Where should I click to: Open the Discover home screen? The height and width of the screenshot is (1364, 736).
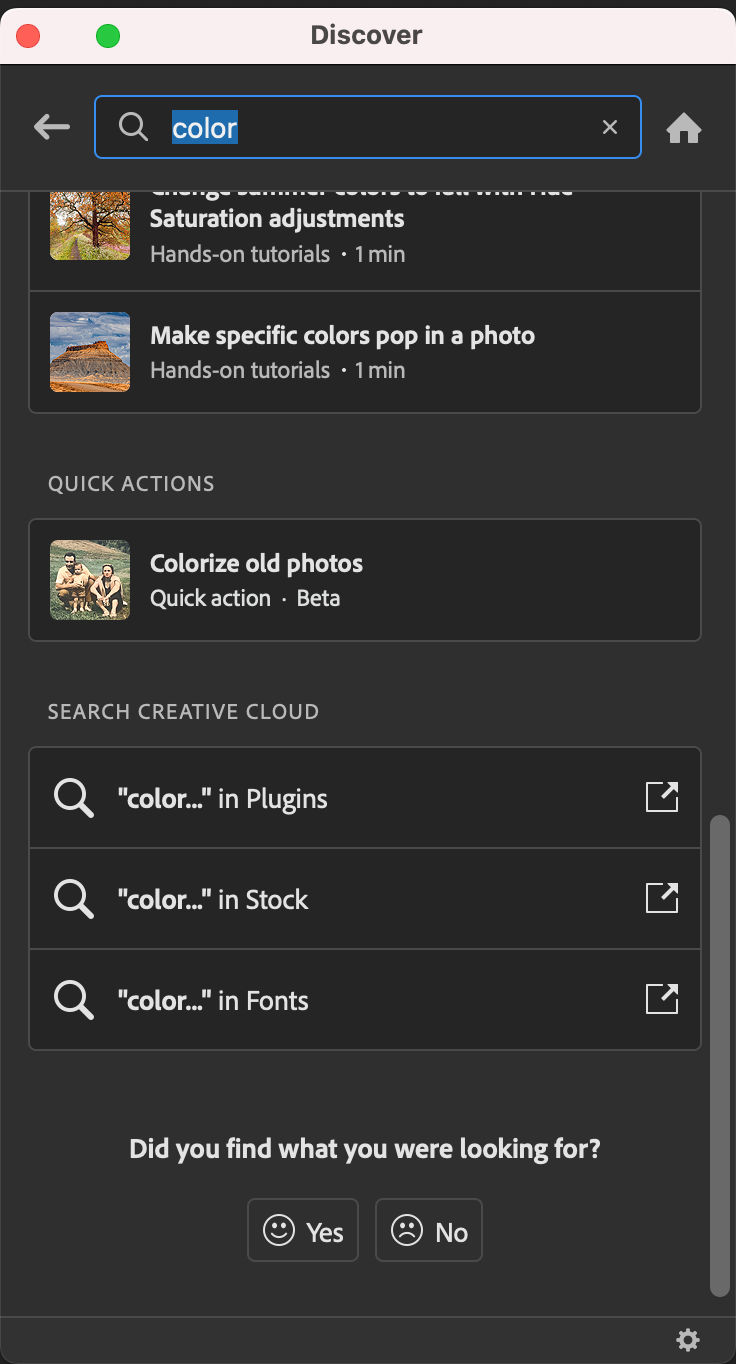tap(683, 127)
